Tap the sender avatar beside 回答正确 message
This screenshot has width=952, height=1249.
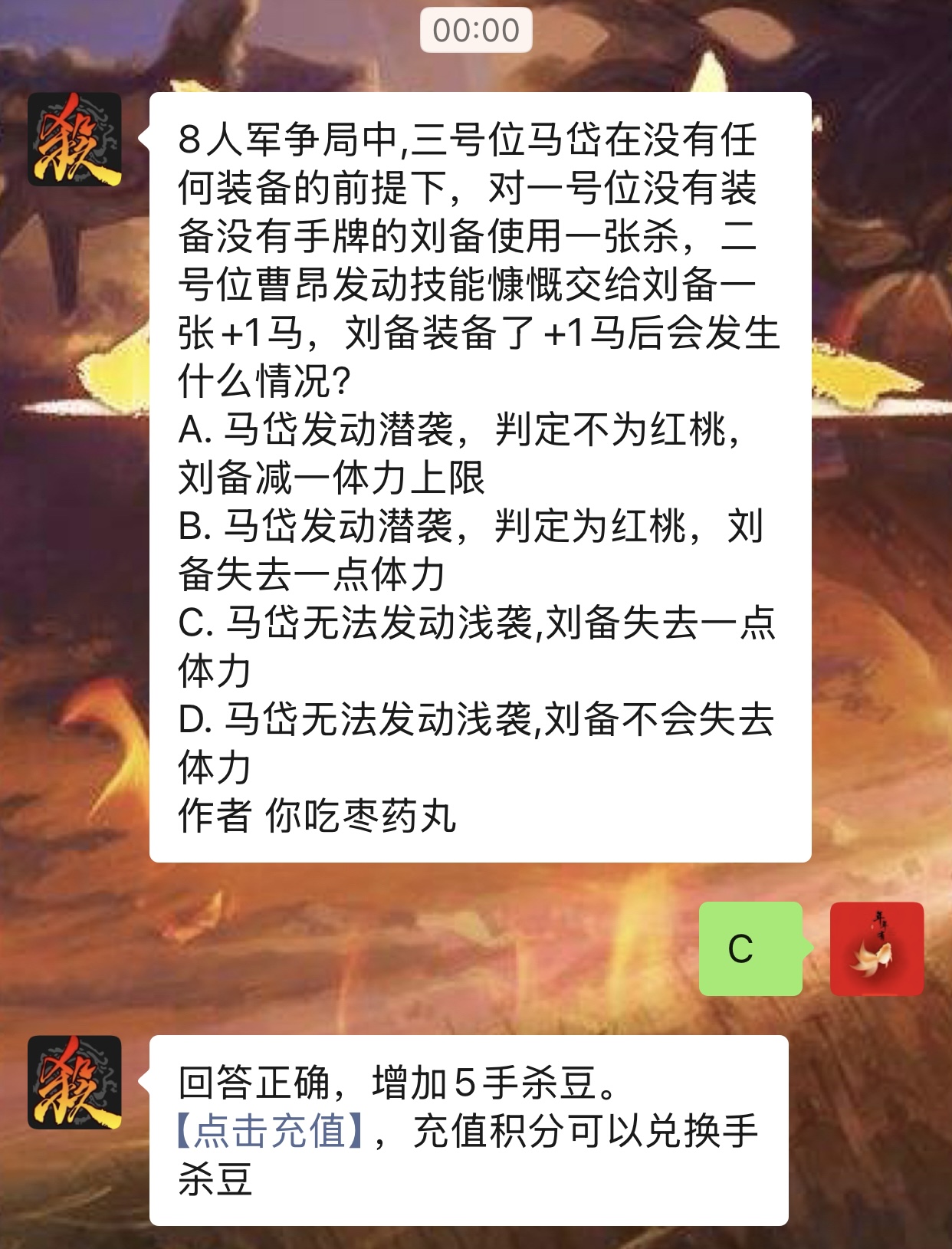coord(74,1082)
